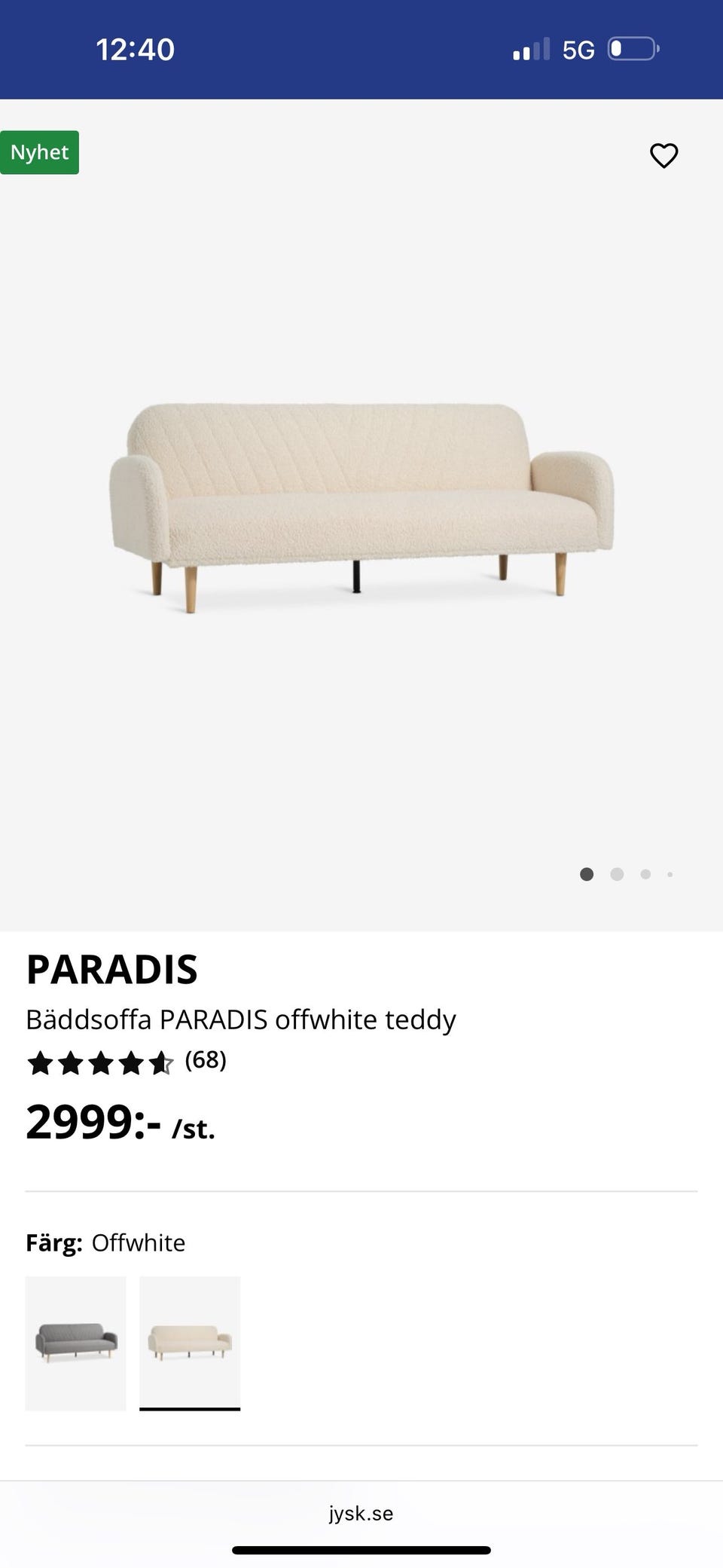Select the grey sofa color option
The height and width of the screenshot is (1568, 723).
pyautogui.click(x=75, y=1343)
